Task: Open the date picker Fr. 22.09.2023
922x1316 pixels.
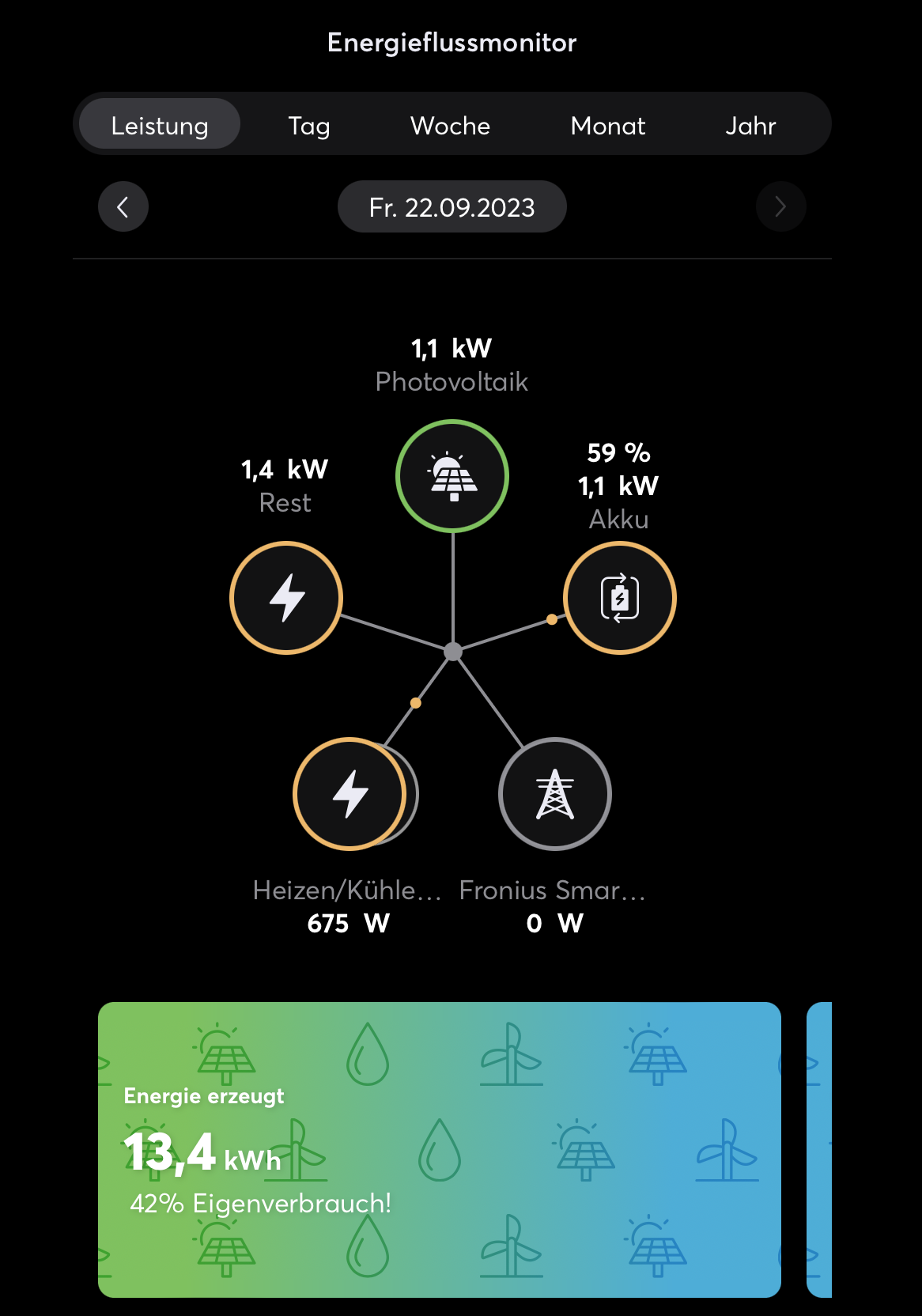Action: (x=452, y=207)
